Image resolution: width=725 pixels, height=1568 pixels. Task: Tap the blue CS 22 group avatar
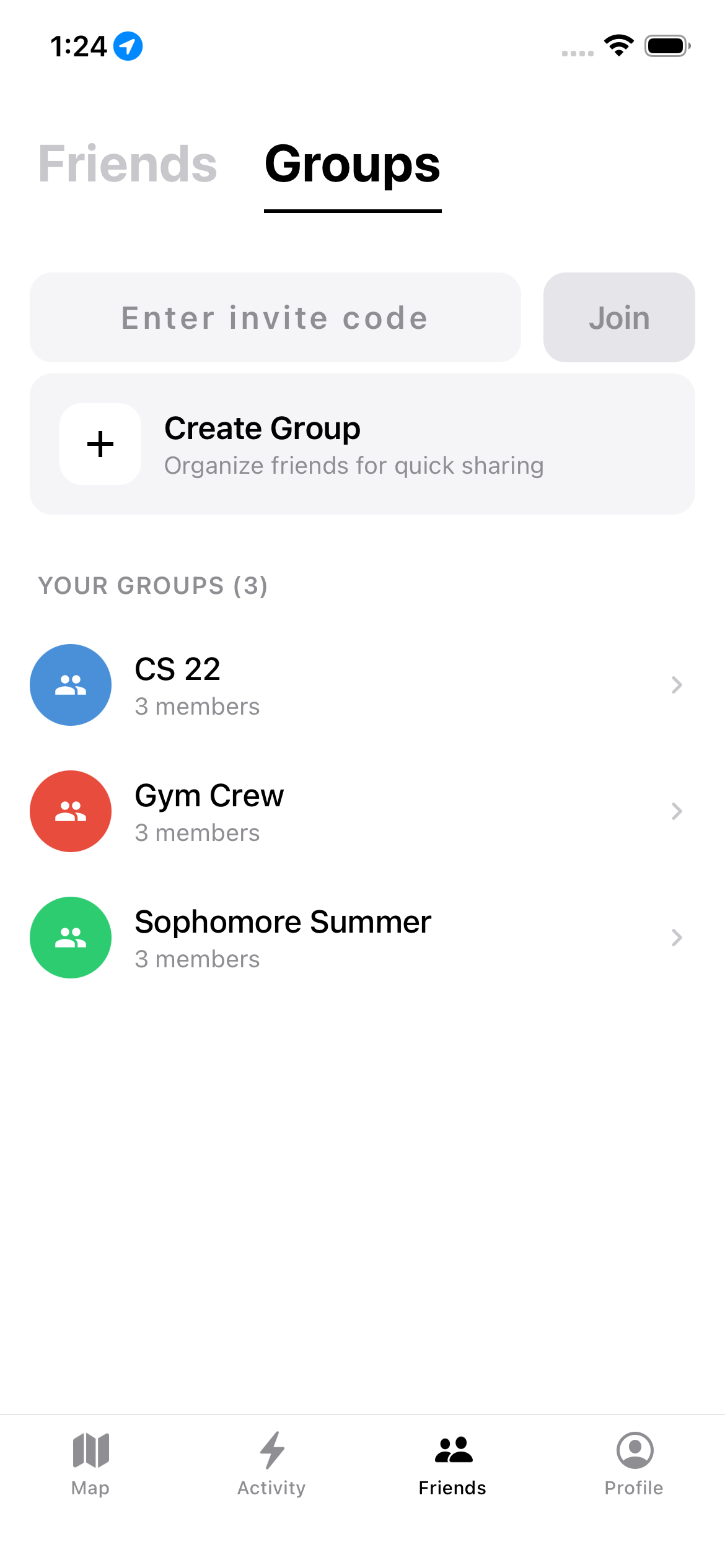click(71, 684)
